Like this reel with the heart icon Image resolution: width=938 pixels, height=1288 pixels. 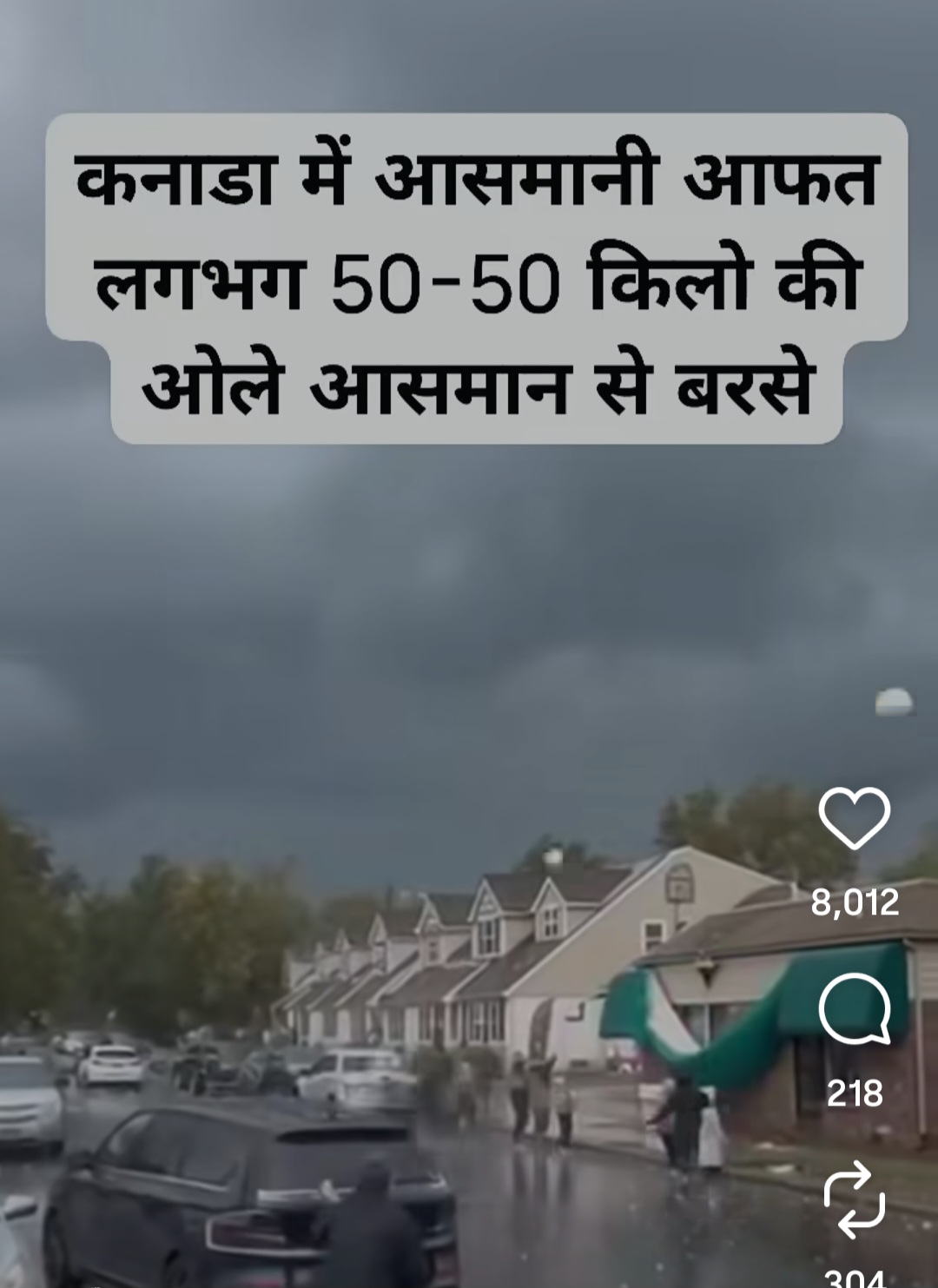click(x=855, y=817)
